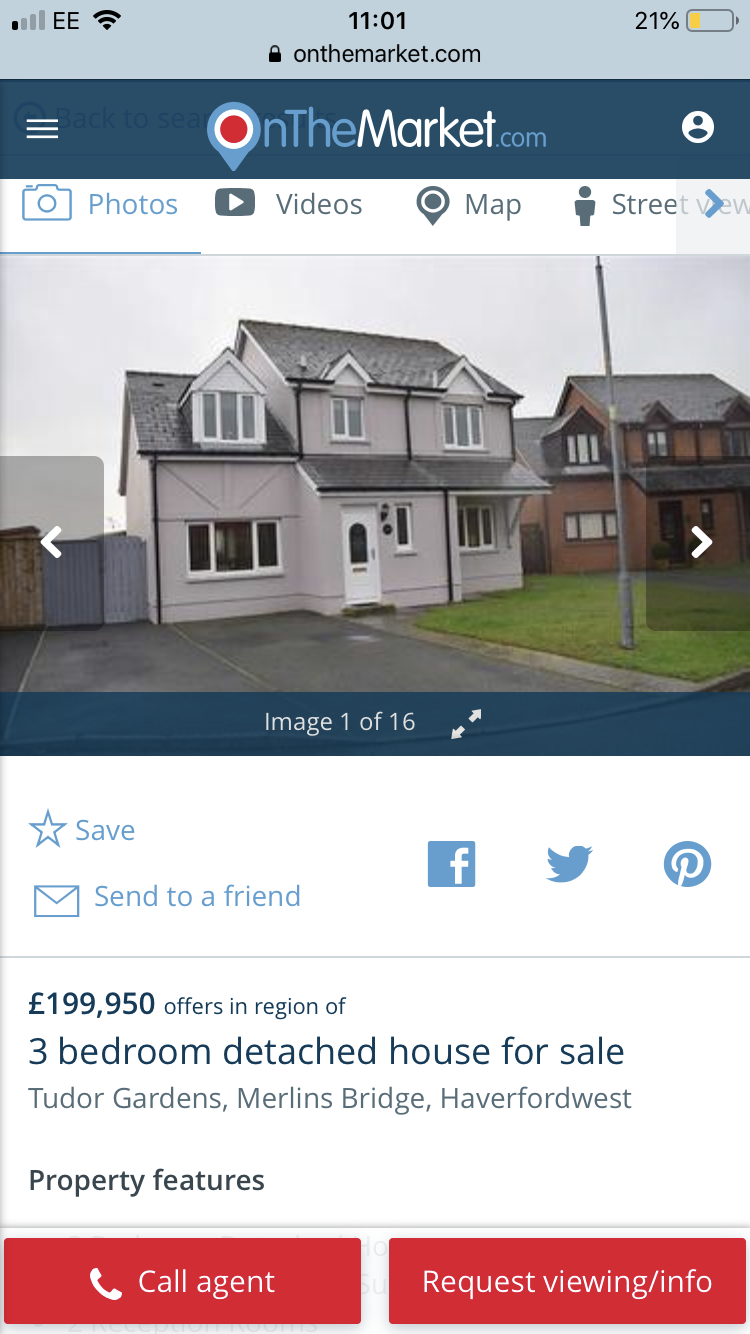Switch to the Map tab

tap(469, 204)
